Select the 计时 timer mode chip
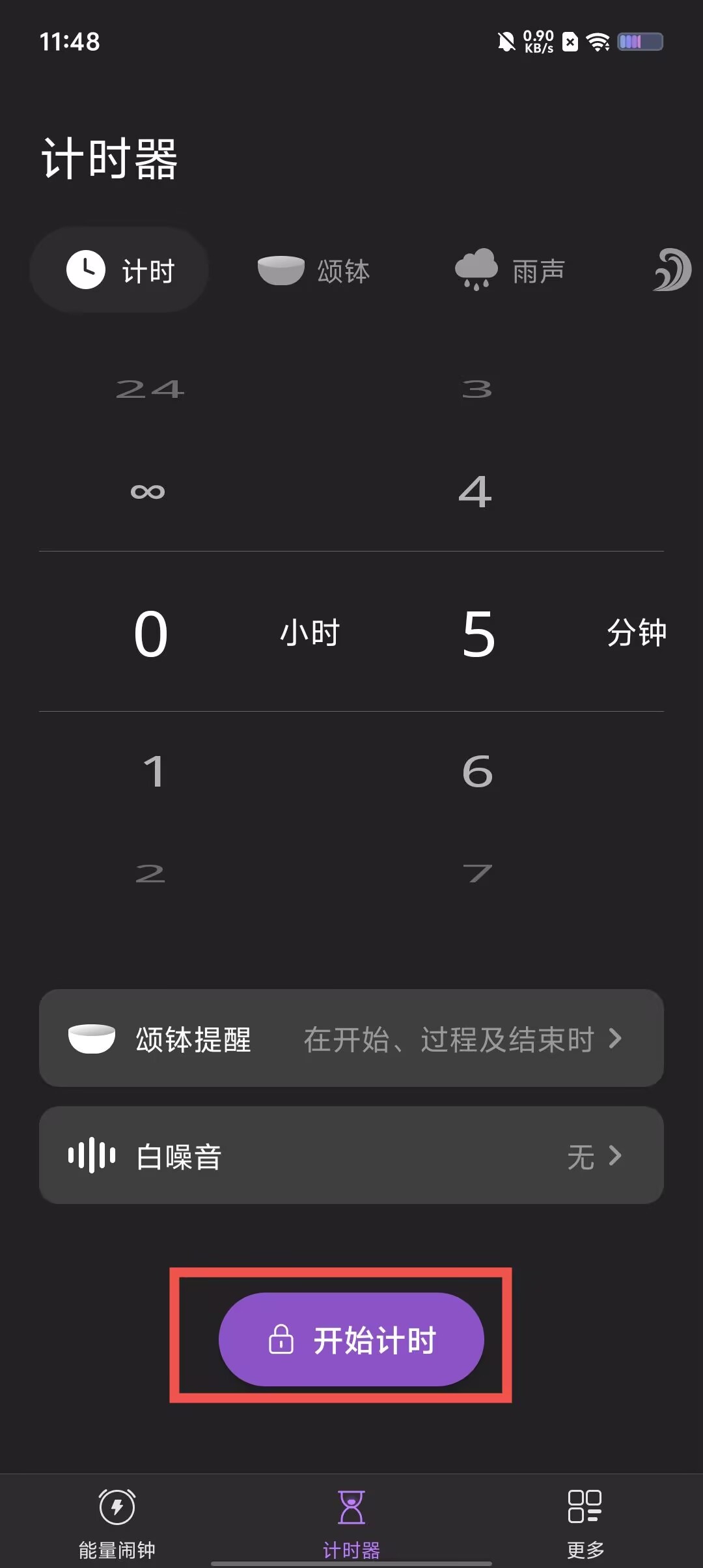 [120, 270]
